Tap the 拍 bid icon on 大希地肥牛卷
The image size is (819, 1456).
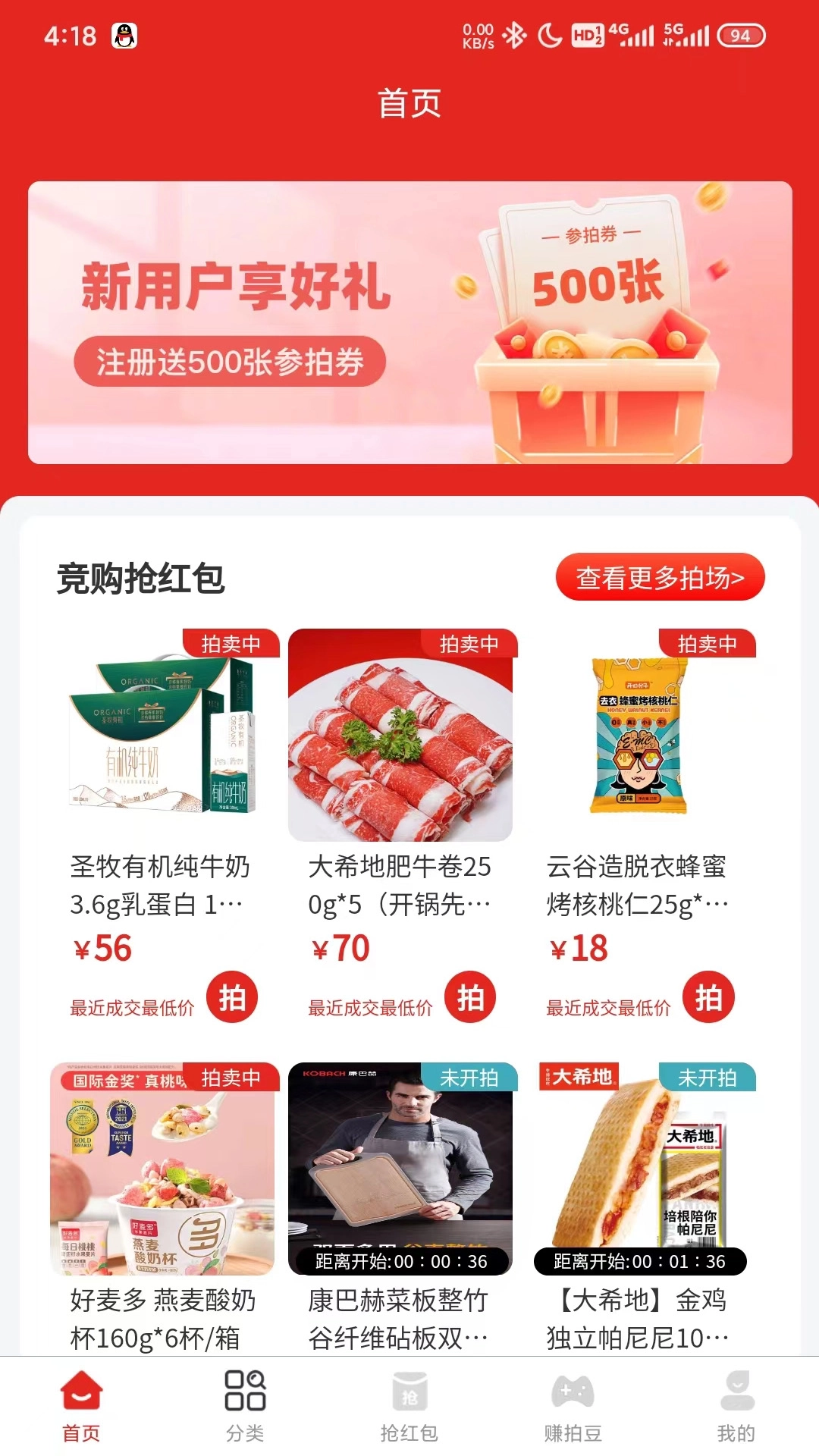point(470,999)
